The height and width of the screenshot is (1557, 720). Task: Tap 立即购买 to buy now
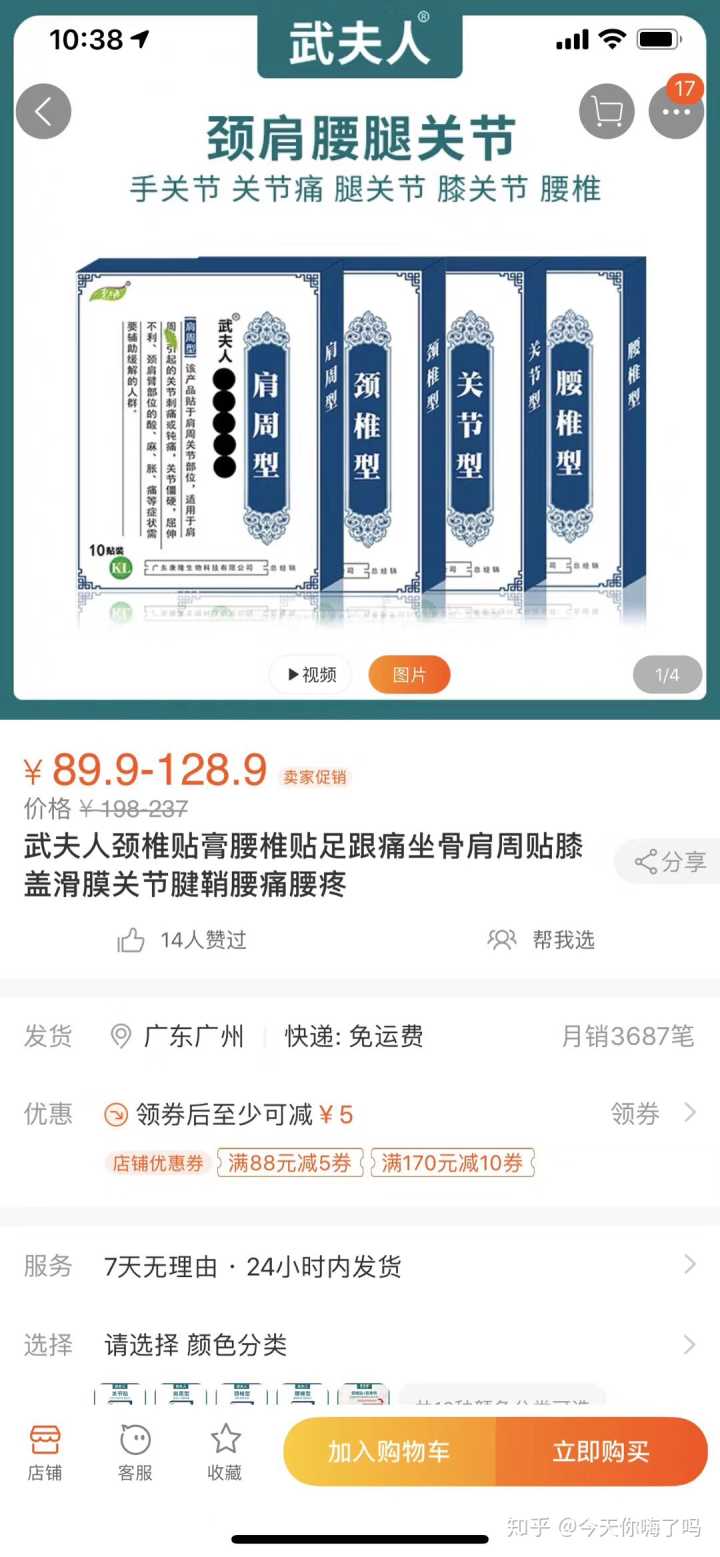click(601, 1451)
